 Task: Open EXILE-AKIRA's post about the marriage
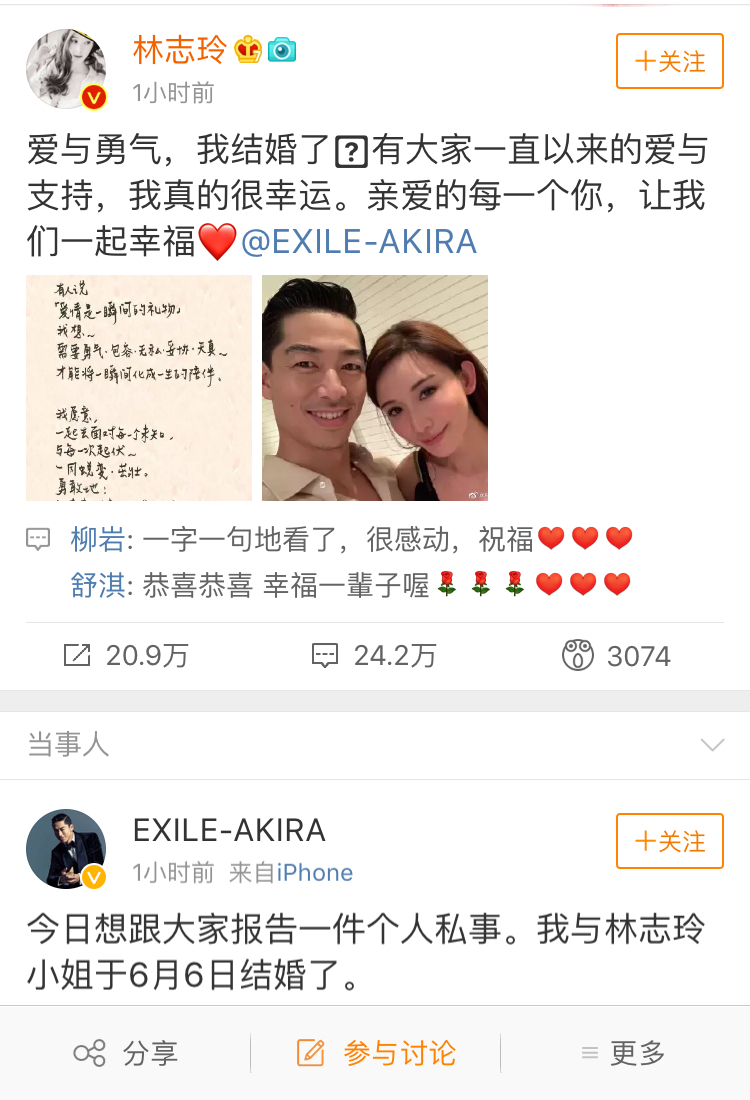pos(365,950)
